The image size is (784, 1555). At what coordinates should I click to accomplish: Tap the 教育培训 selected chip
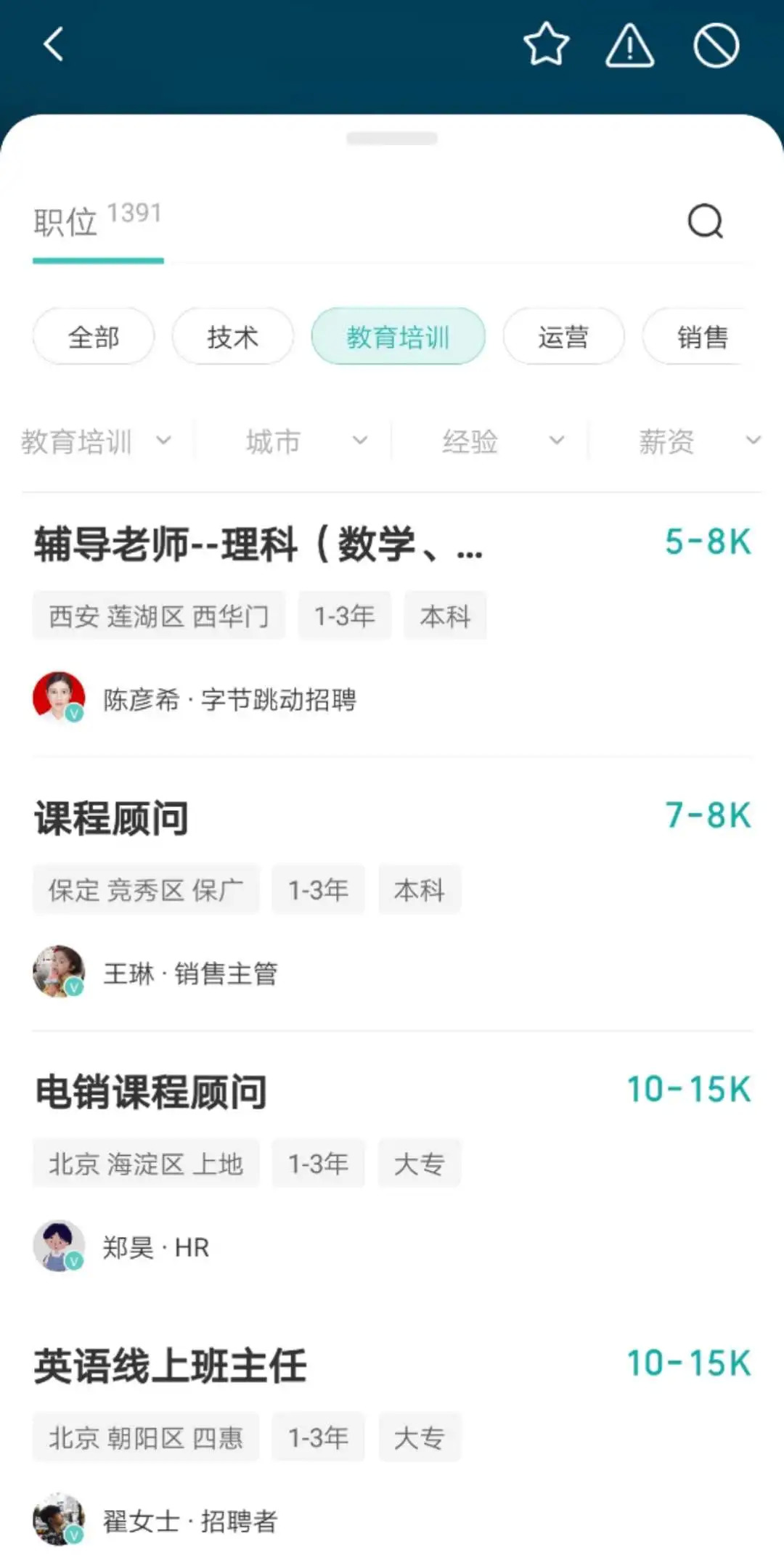pos(398,337)
